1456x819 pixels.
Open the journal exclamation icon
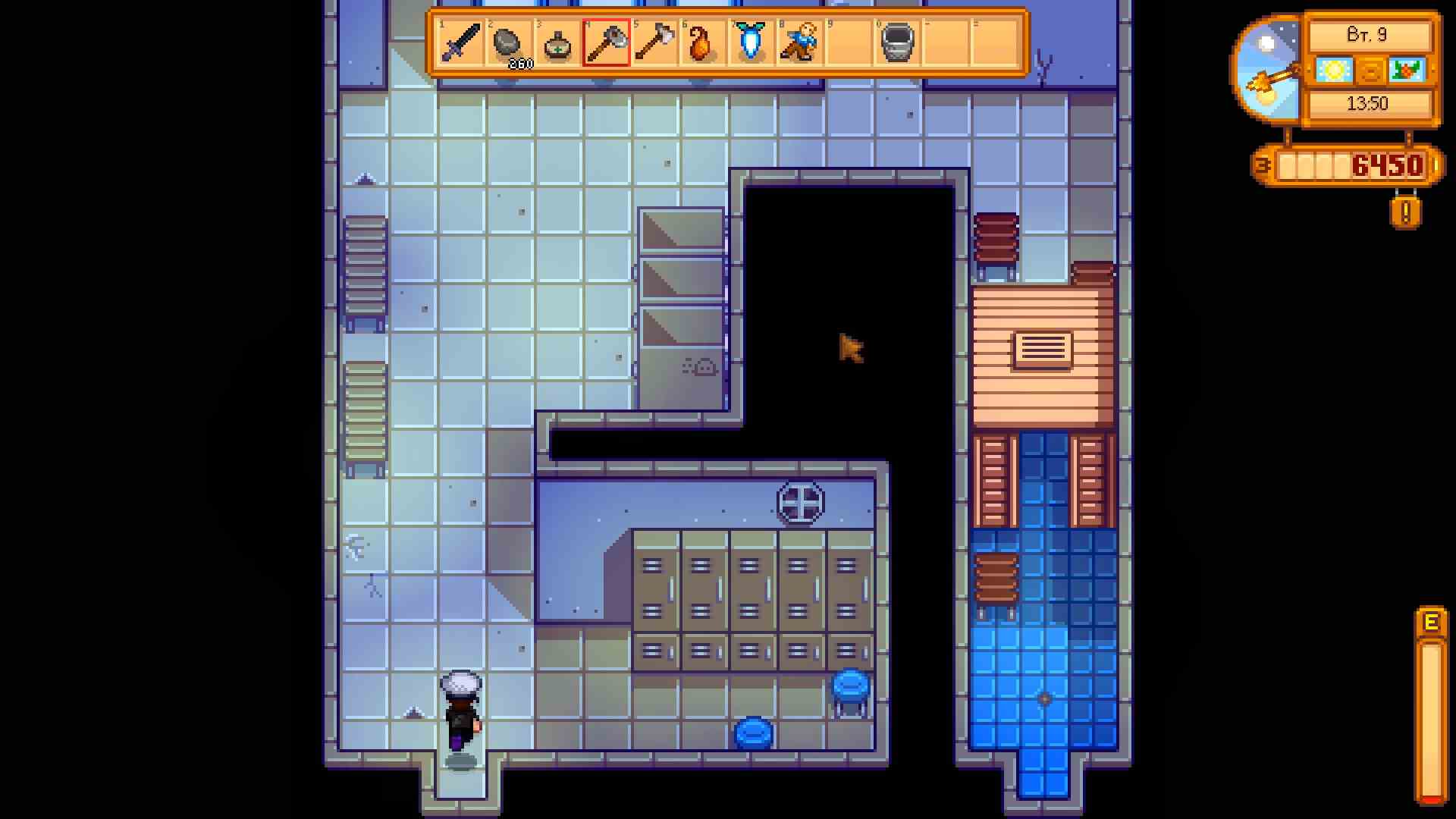1405,212
